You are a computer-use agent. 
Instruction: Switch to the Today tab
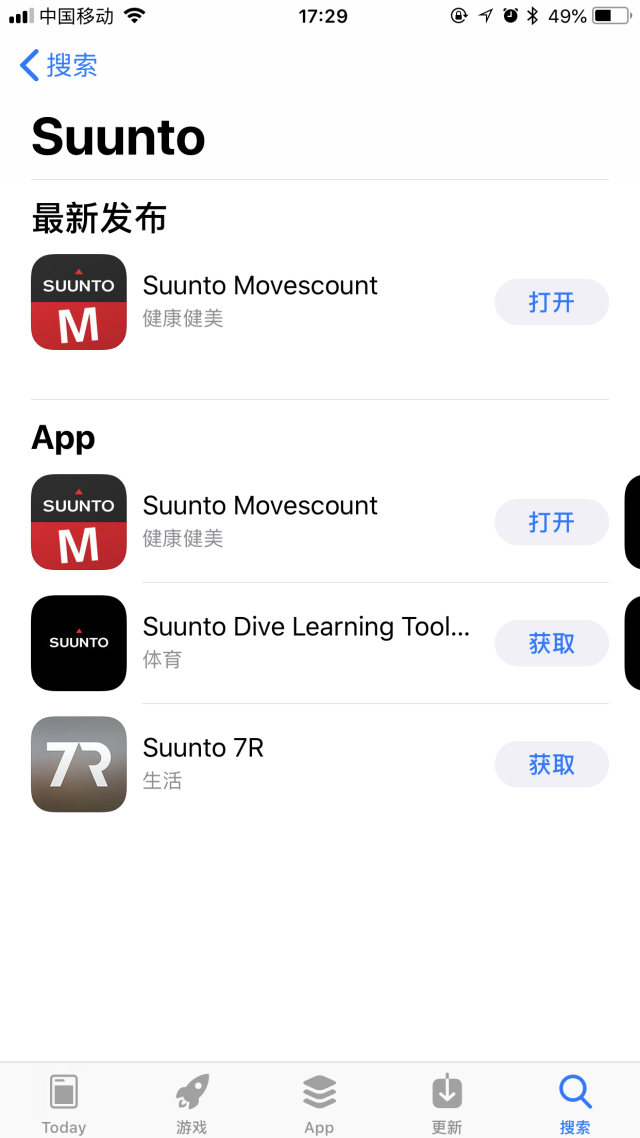(x=64, y=1103)
